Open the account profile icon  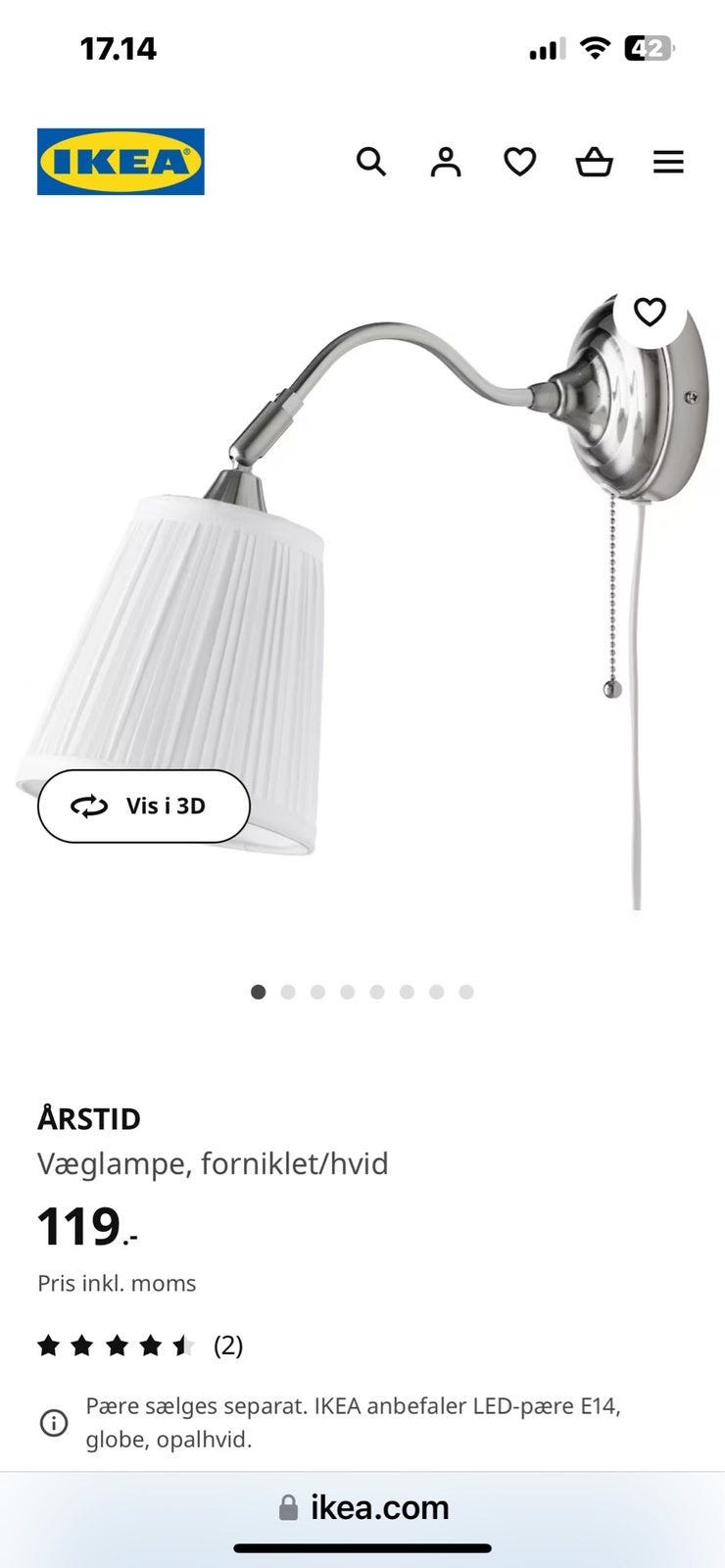446,162
